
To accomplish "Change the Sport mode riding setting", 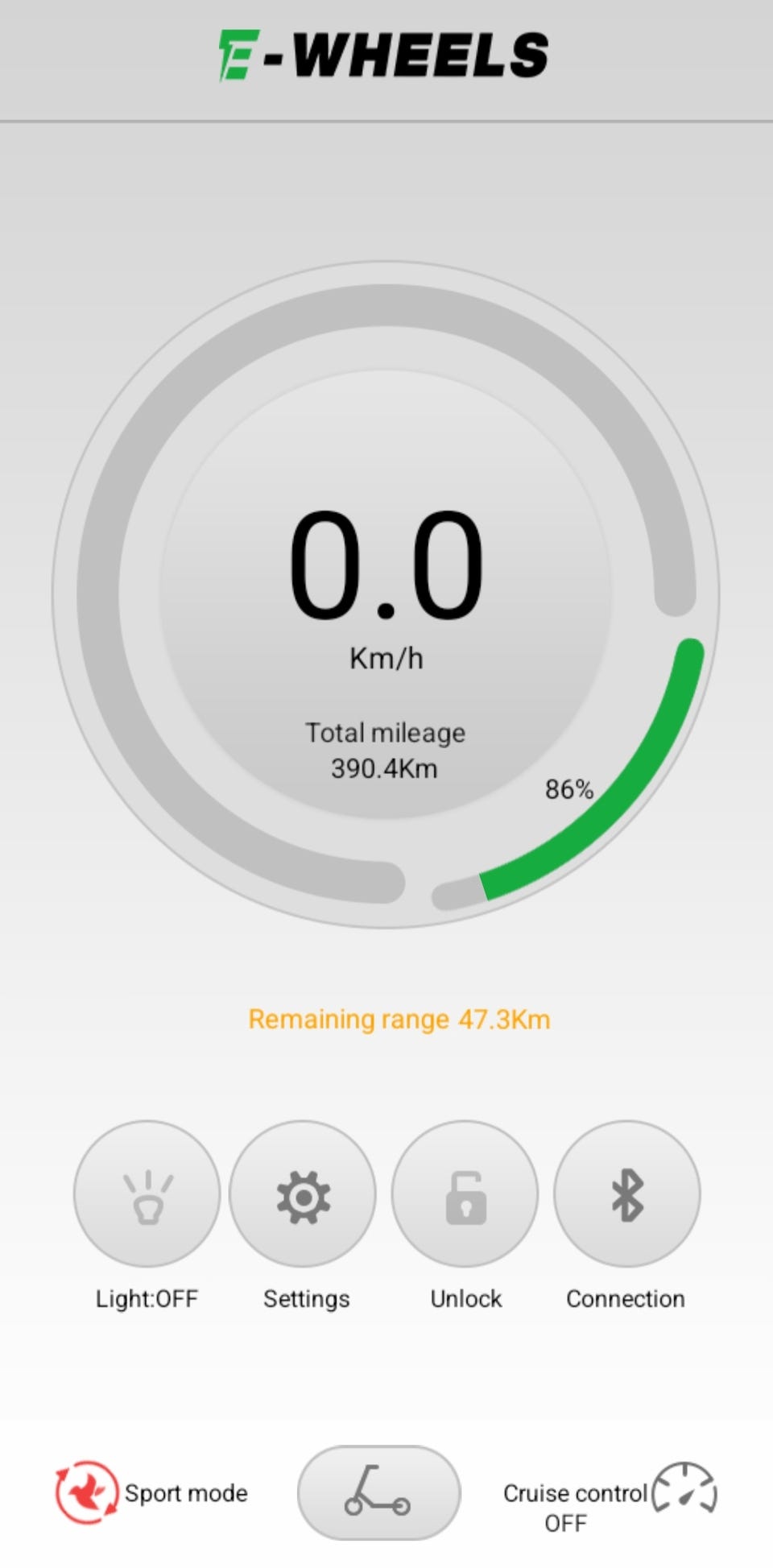I will [x=87, y=1492].
